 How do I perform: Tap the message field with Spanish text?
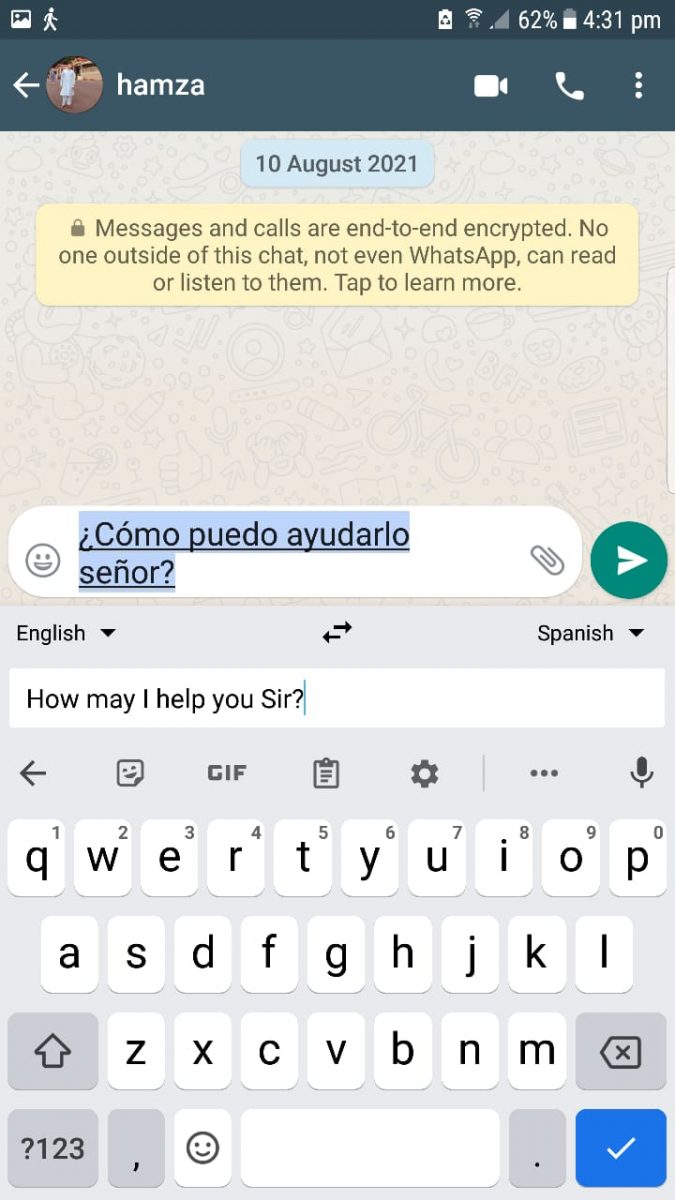[290, 553]
